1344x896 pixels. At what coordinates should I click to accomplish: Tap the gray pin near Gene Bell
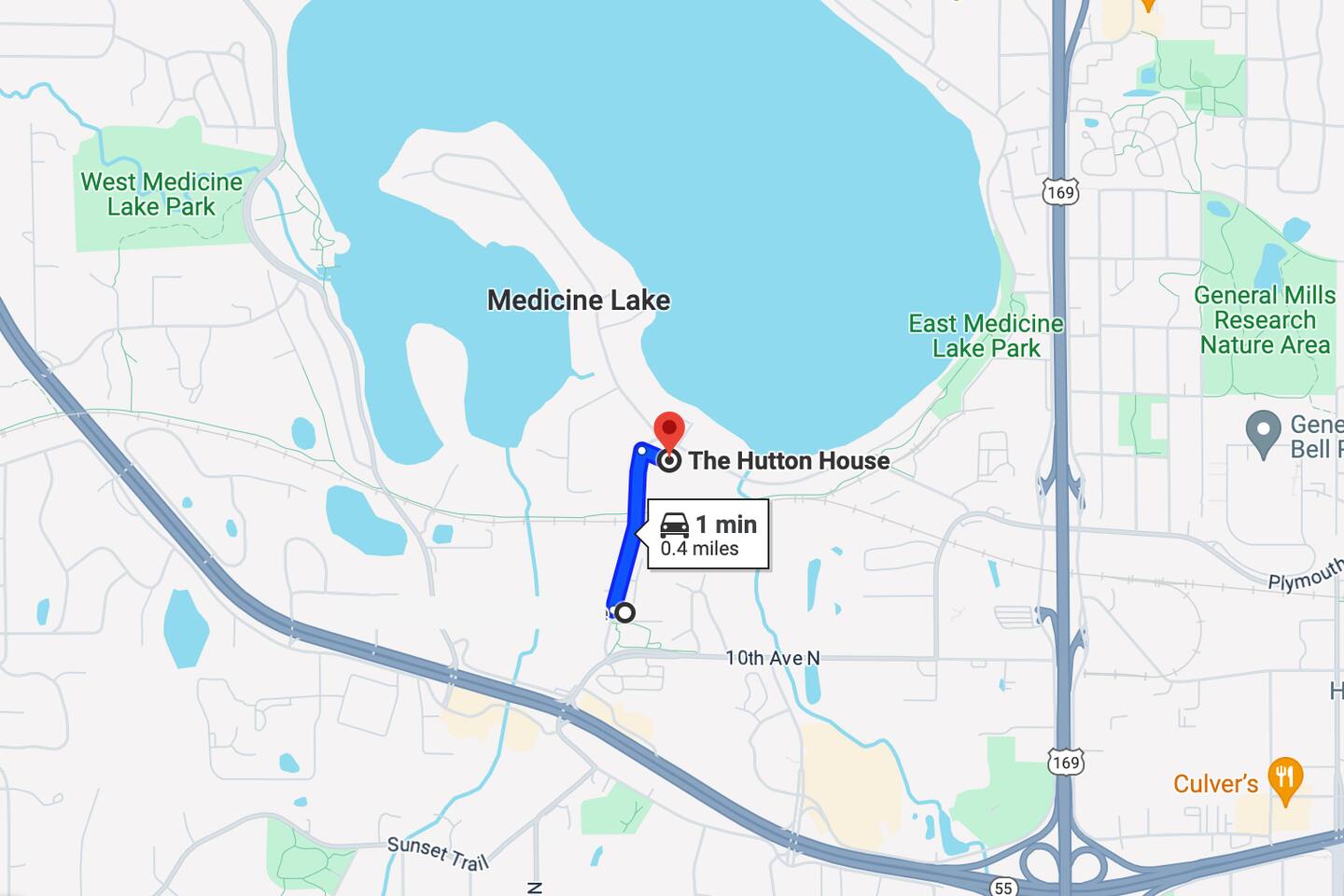[1263, 432]
